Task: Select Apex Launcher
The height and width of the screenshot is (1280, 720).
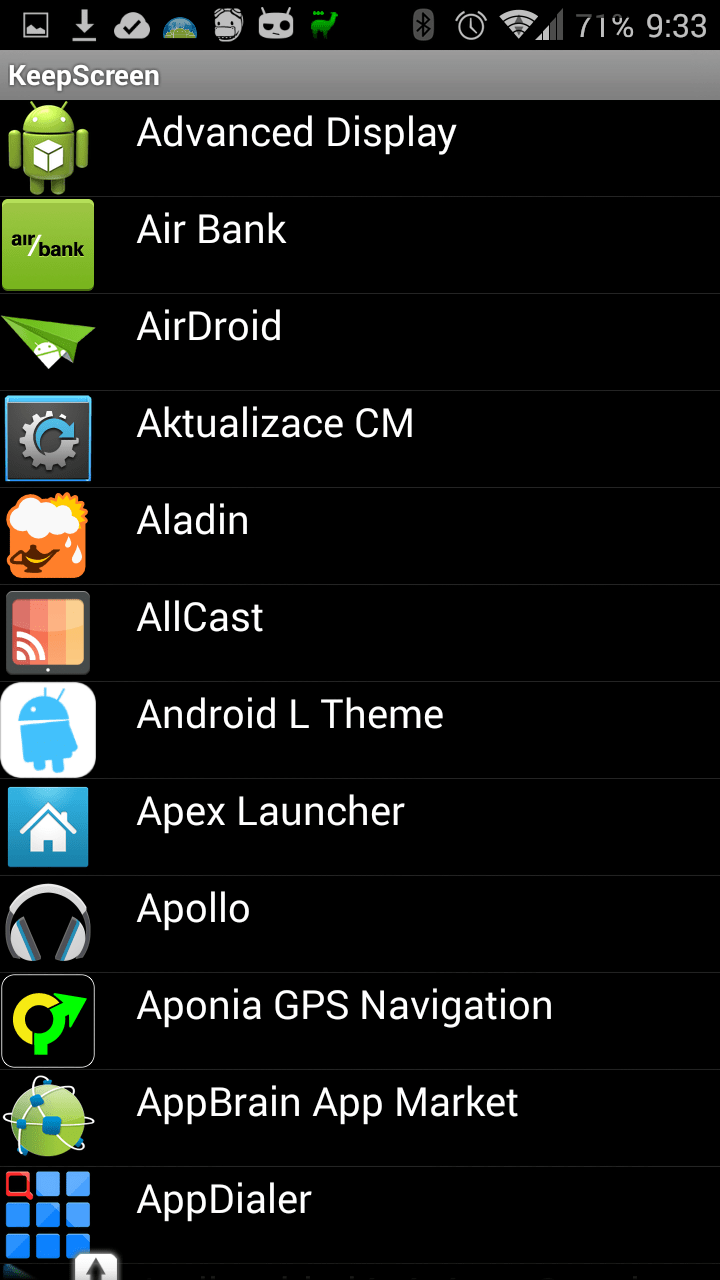Action: (x=360, y=827)
